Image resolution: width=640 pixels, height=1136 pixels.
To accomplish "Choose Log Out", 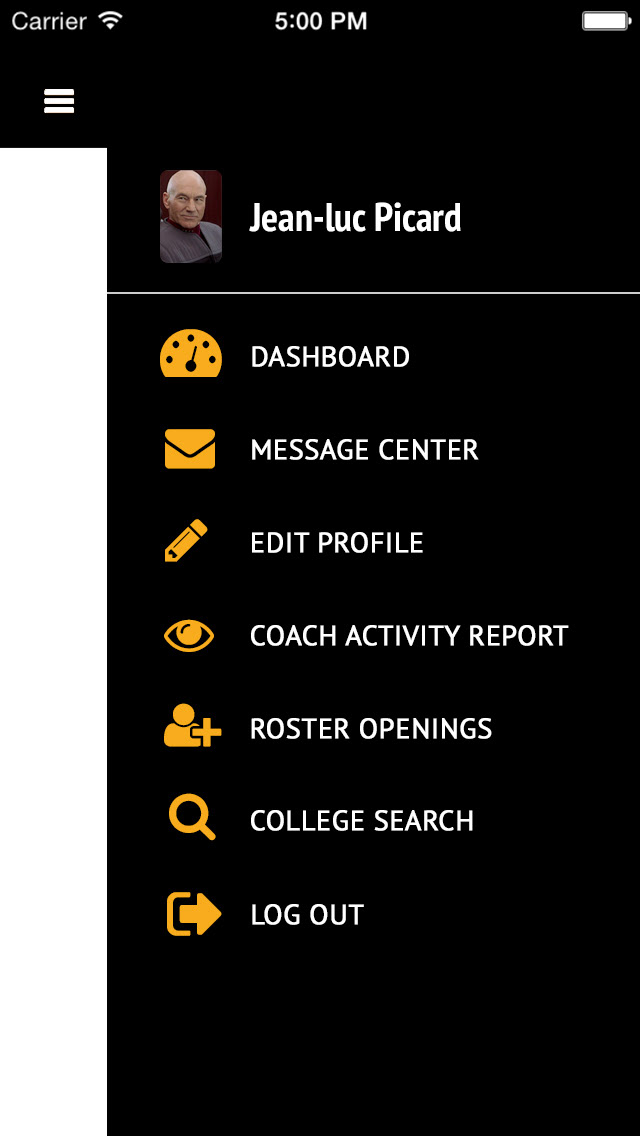I will coord(373,914).
